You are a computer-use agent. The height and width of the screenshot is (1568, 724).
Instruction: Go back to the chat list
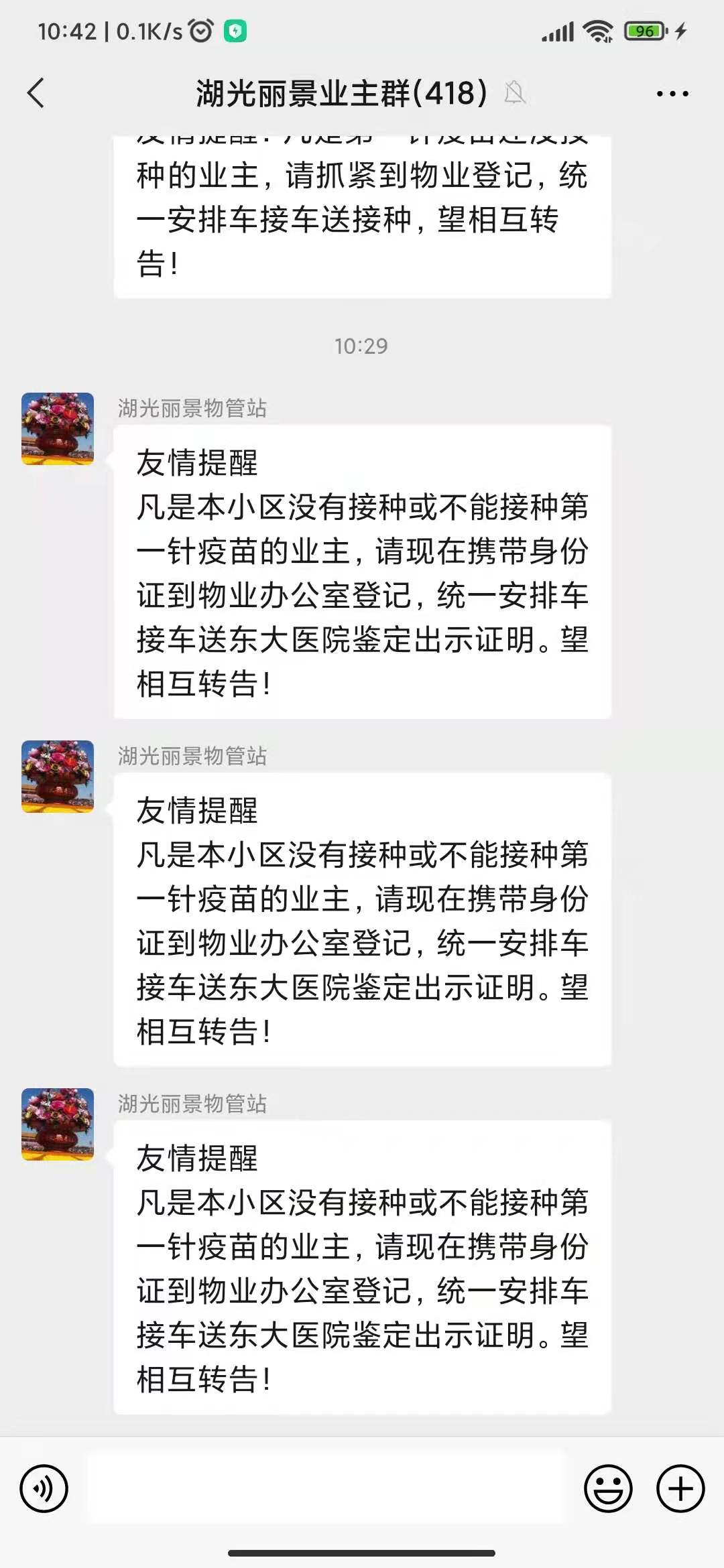click(x=36, y=93)
